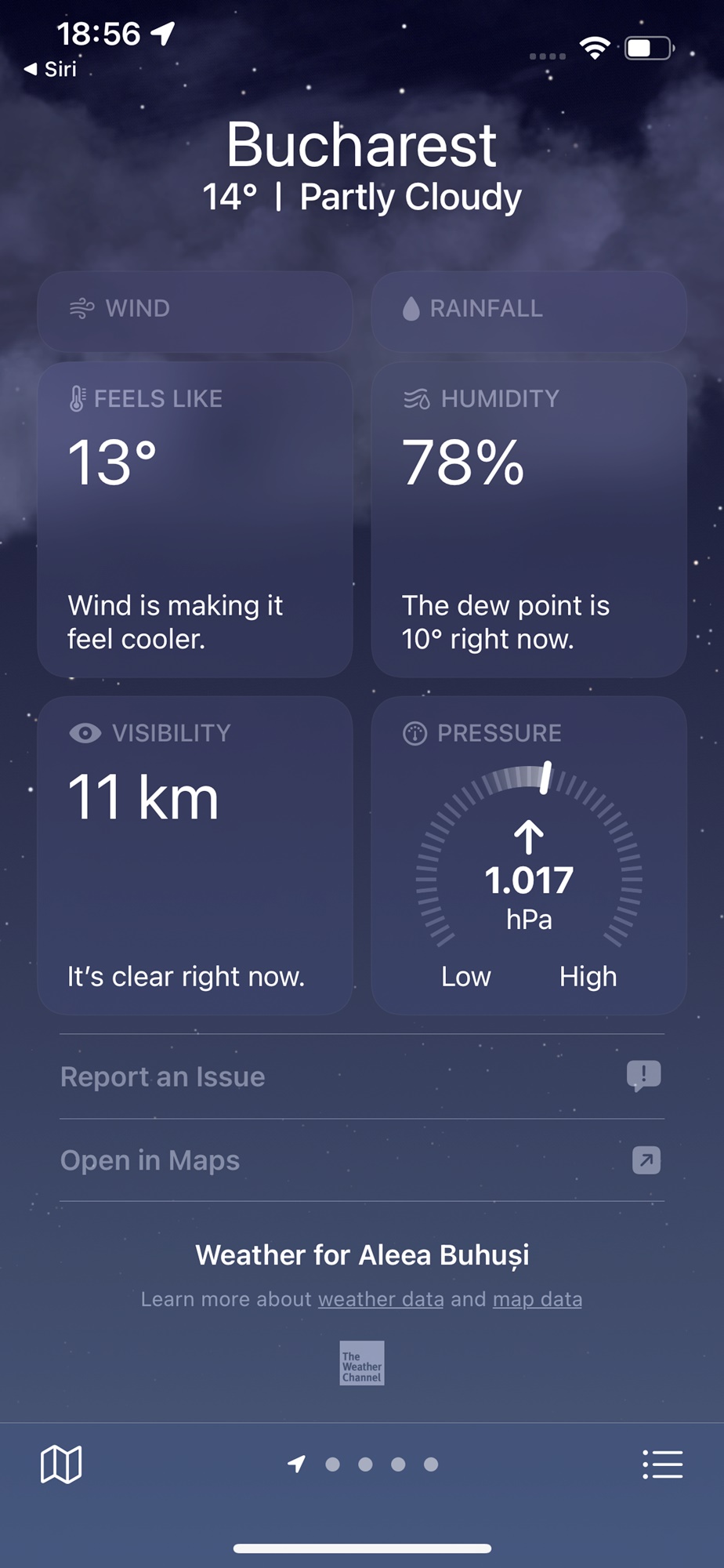Open the saved locations list
The image size is (724, 1568).
coord(662,1464)
